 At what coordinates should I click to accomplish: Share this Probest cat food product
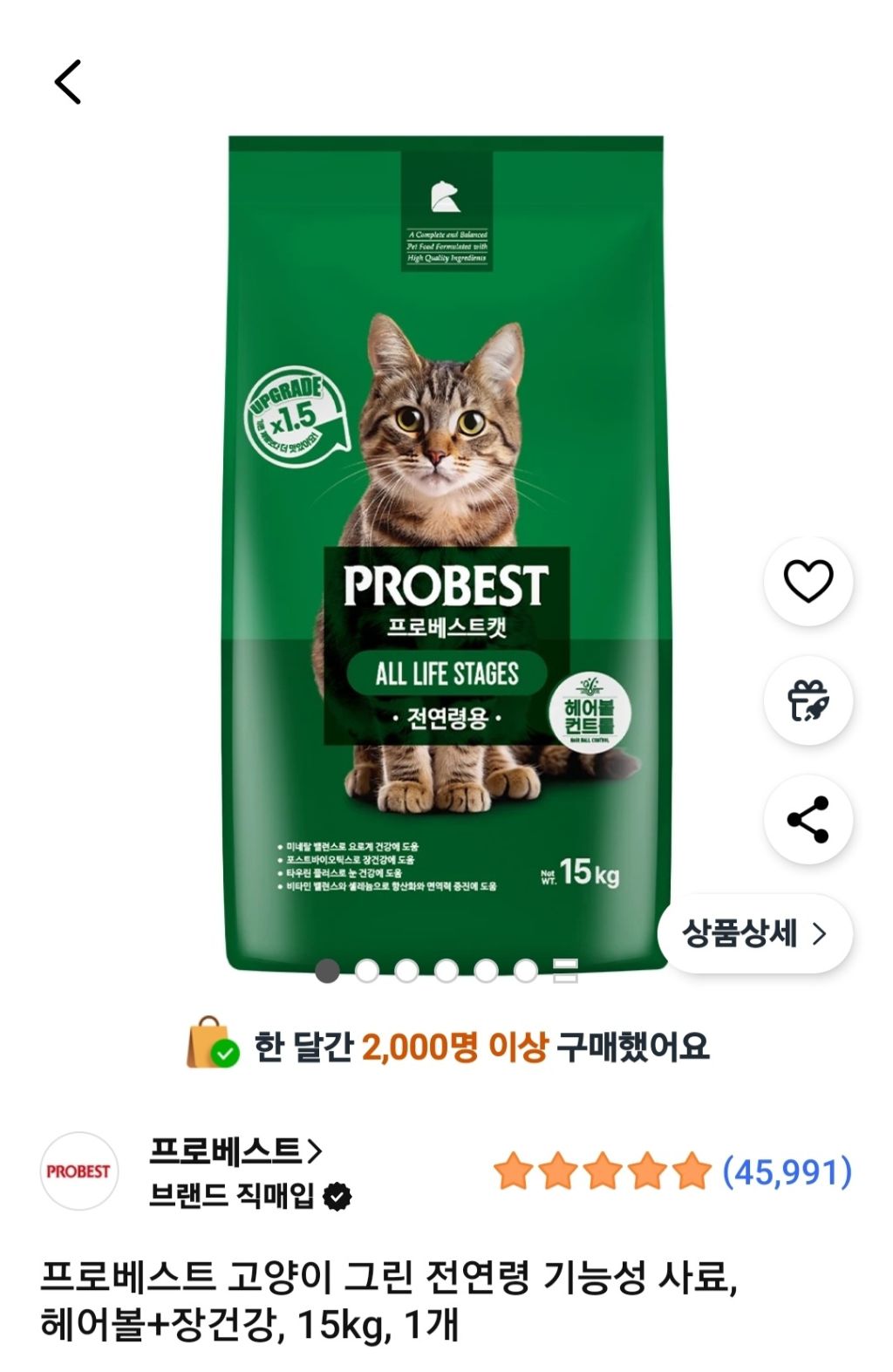pyautogui.click(x=808, y=819)
